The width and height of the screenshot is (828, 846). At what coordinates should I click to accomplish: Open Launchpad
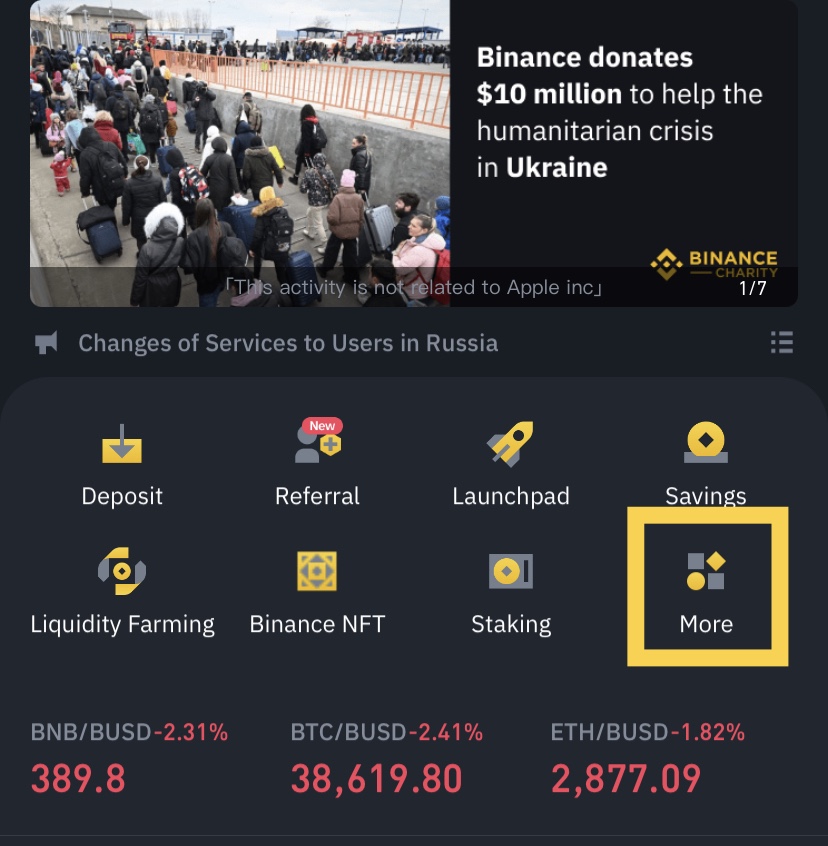coord(511,464)
